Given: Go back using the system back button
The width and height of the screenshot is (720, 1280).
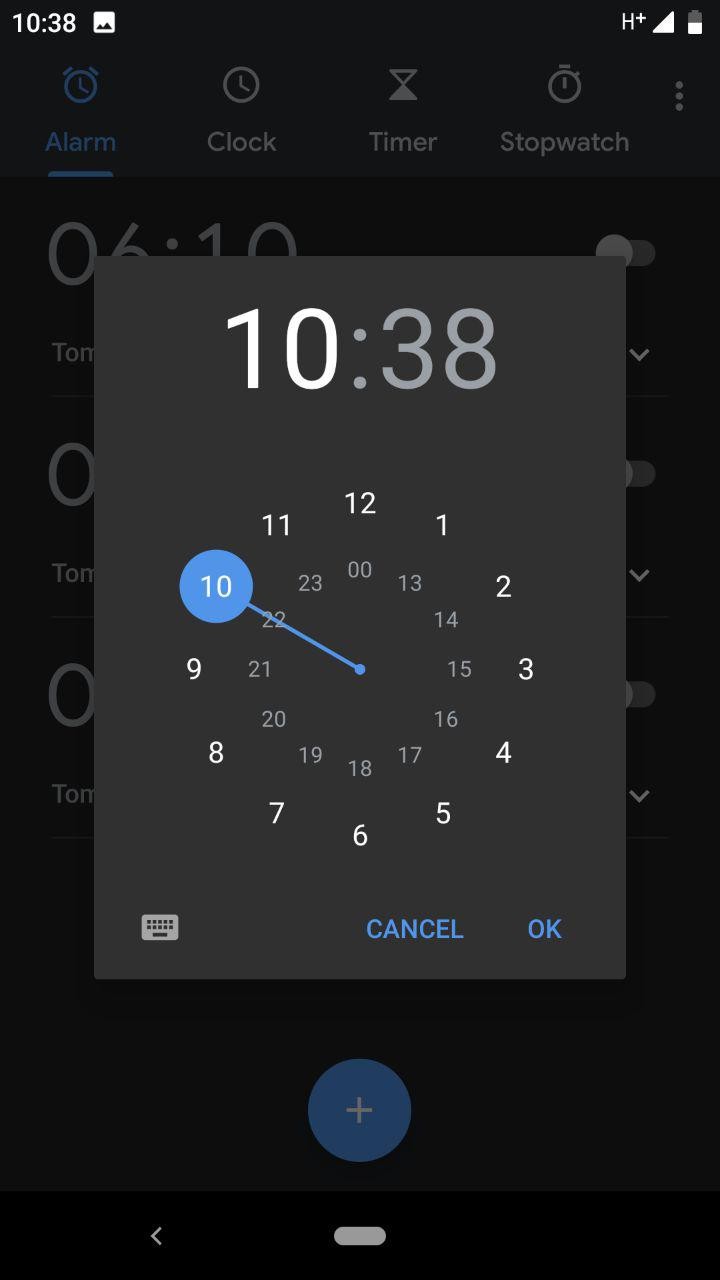Looking at the screenshot, I should 156,1236.
